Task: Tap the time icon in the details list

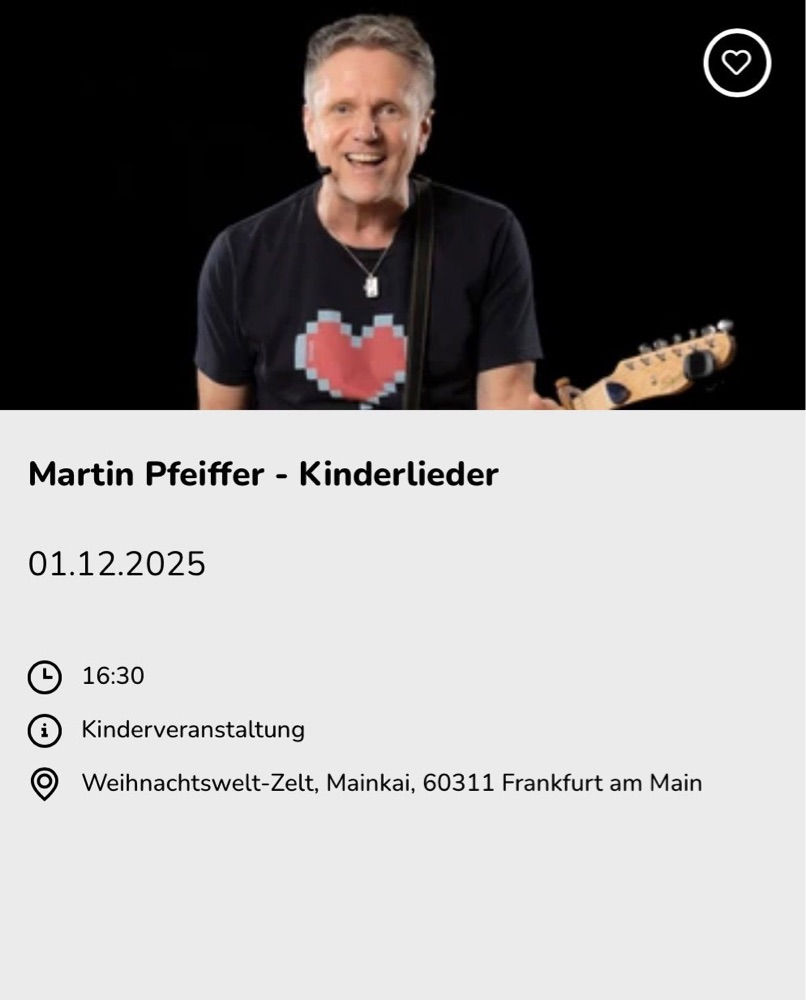Action: click(x=44, y=678)
